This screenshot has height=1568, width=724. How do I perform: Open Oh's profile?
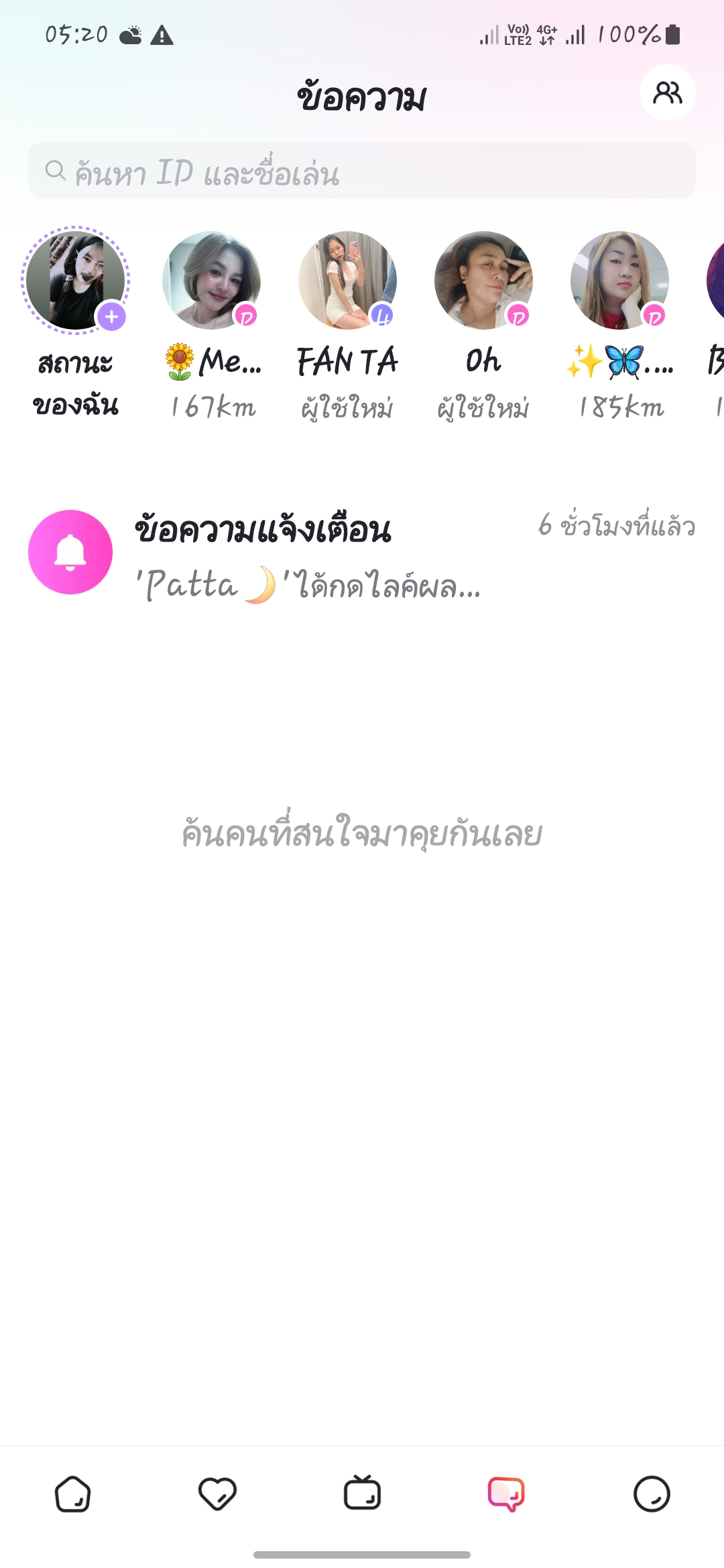click(483, 281)
